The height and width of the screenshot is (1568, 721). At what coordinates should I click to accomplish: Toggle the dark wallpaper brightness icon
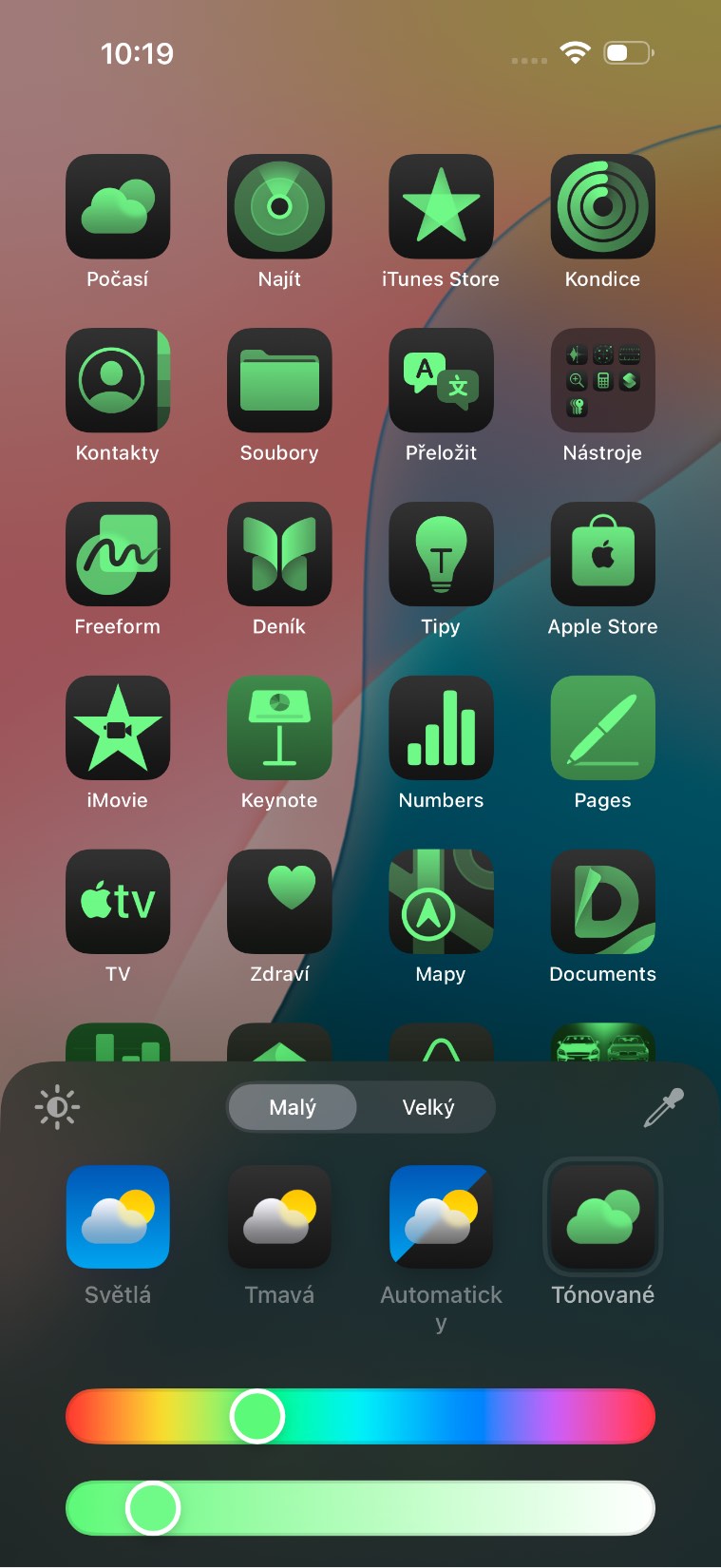57,1107
